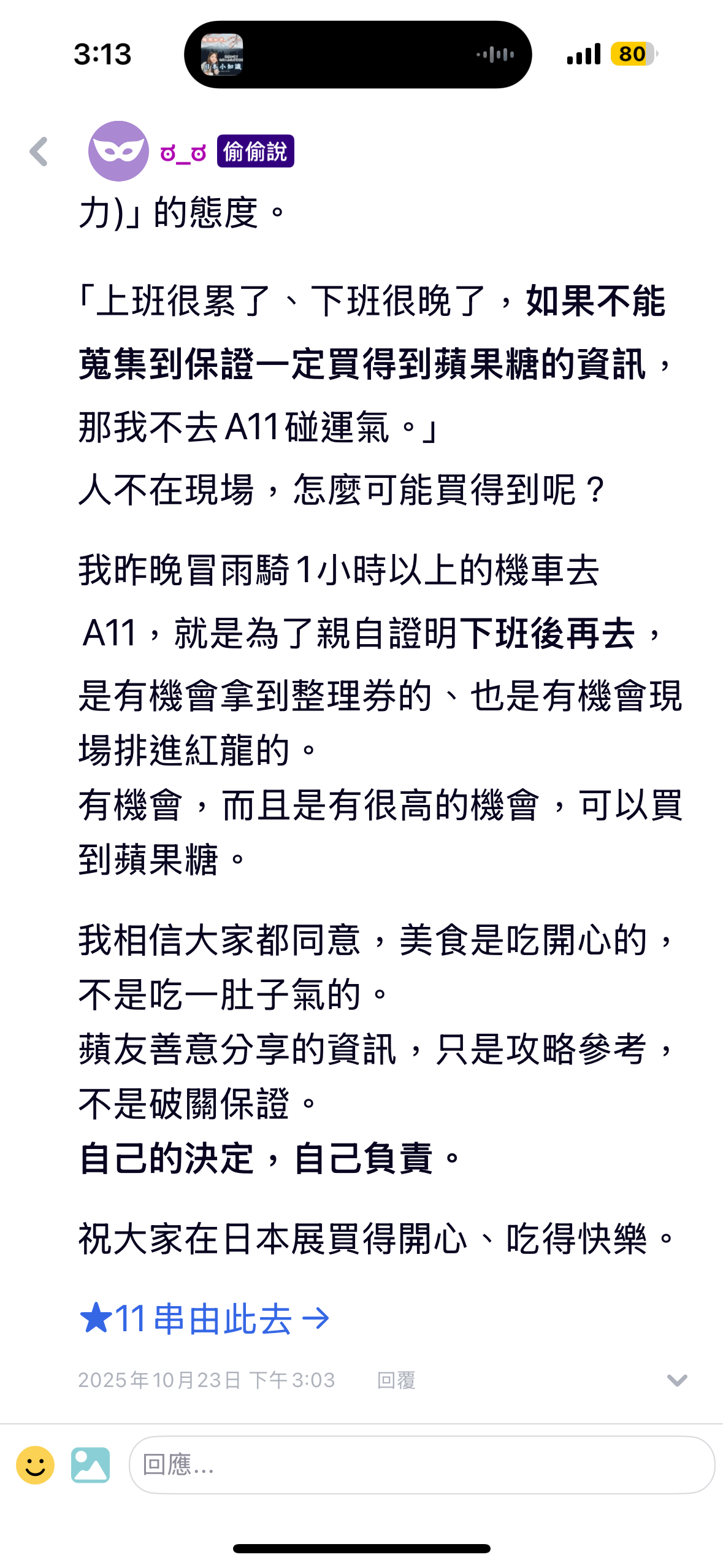Viewport: 723px width, 1568px height.
Task: Follow the ★11串由此去 link
Action: (204, 1318)
